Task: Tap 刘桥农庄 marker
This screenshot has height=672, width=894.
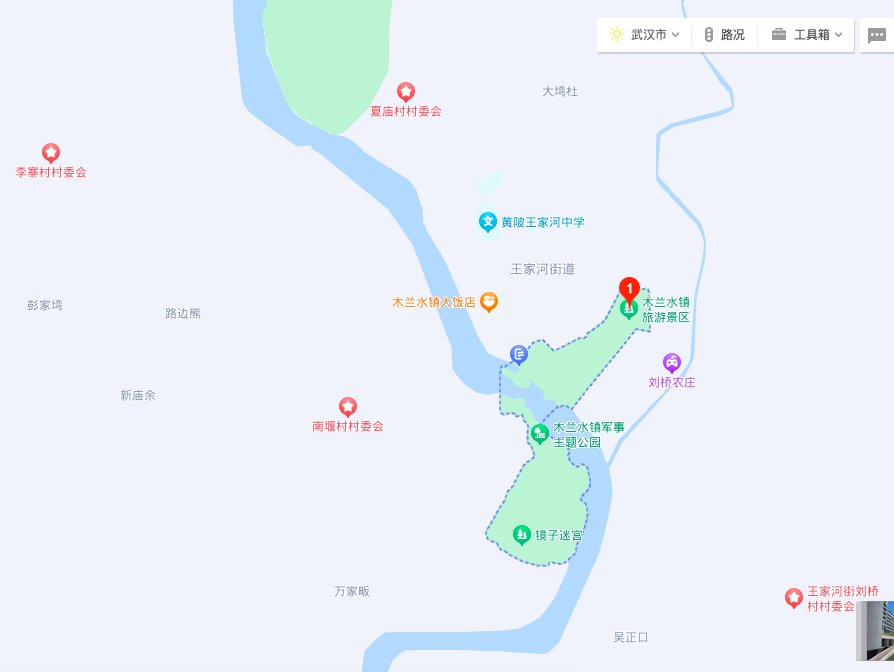Action: (672, 363)
